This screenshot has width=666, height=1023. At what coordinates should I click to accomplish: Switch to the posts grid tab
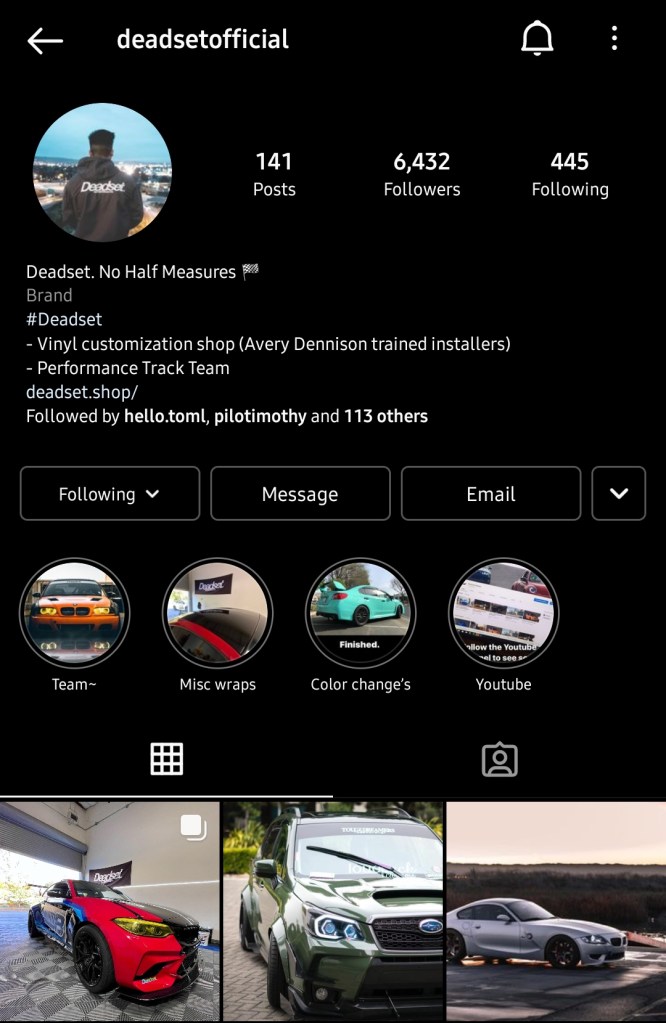pyautogui.click(x=166, y=760)
